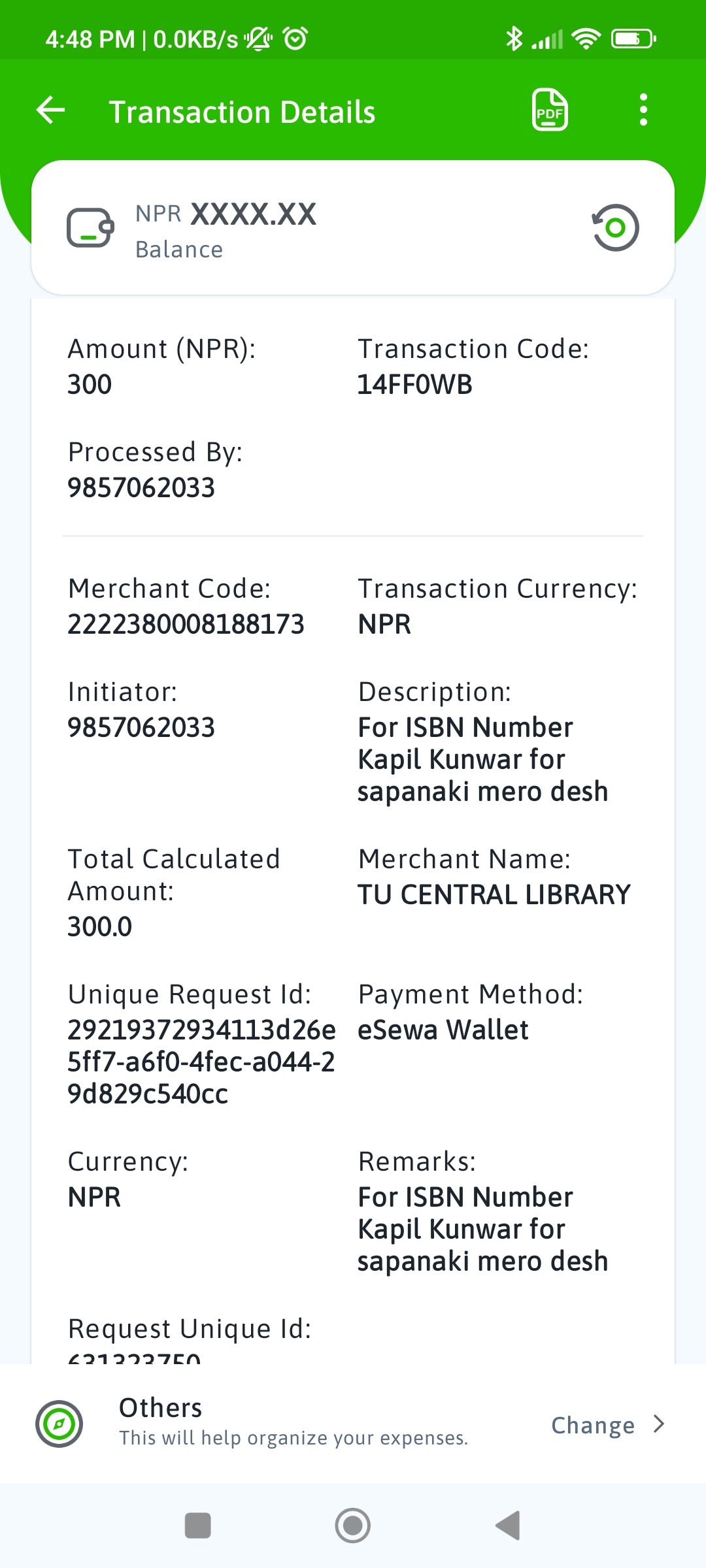Open the three-dot overflow menu
The width and height of the screenshot is (706, 1568).
pyautogui.click(x=643, y=110)
